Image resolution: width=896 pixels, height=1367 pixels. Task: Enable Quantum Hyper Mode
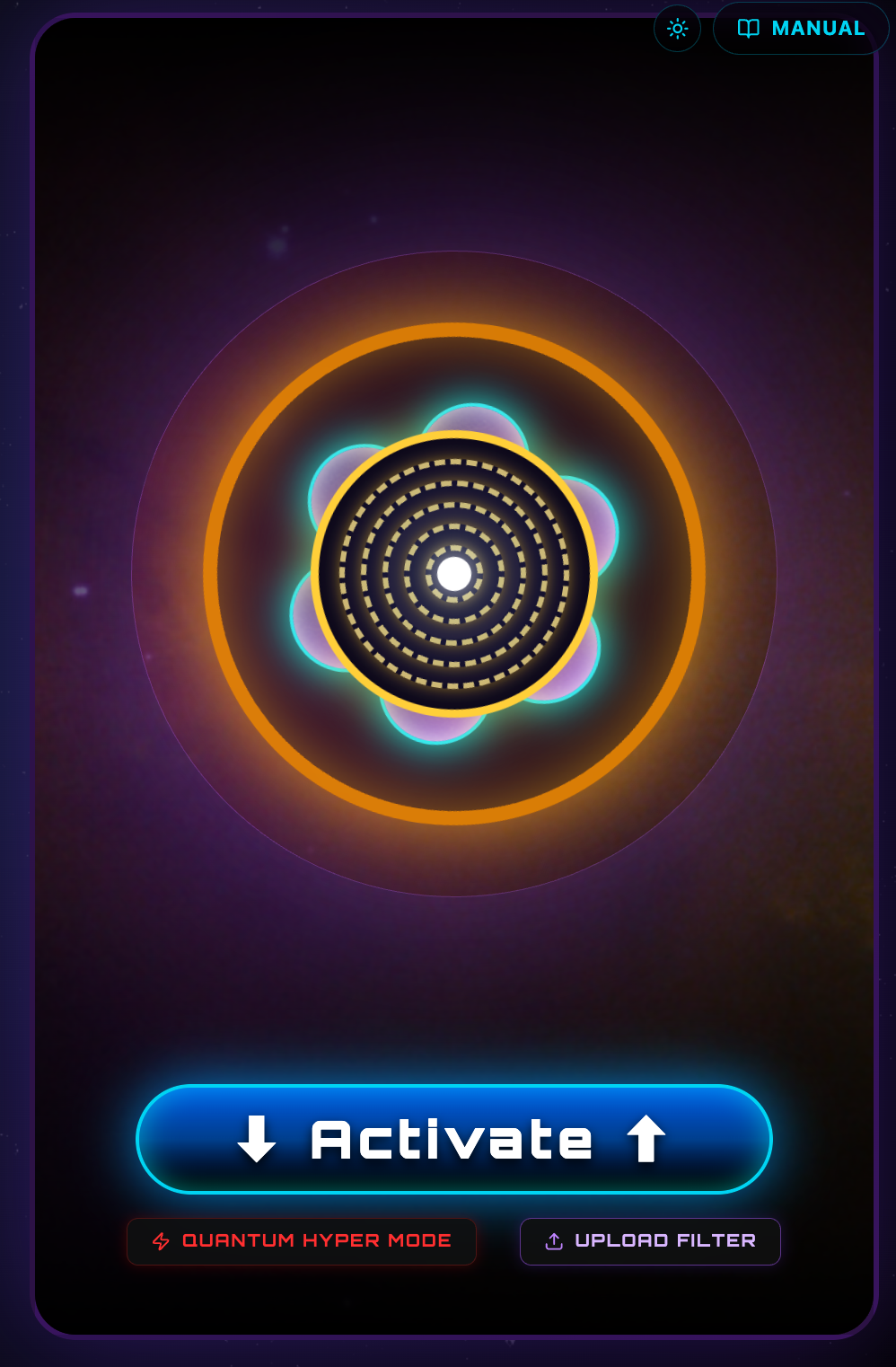pyautogui.click(x=302, y=1241)
